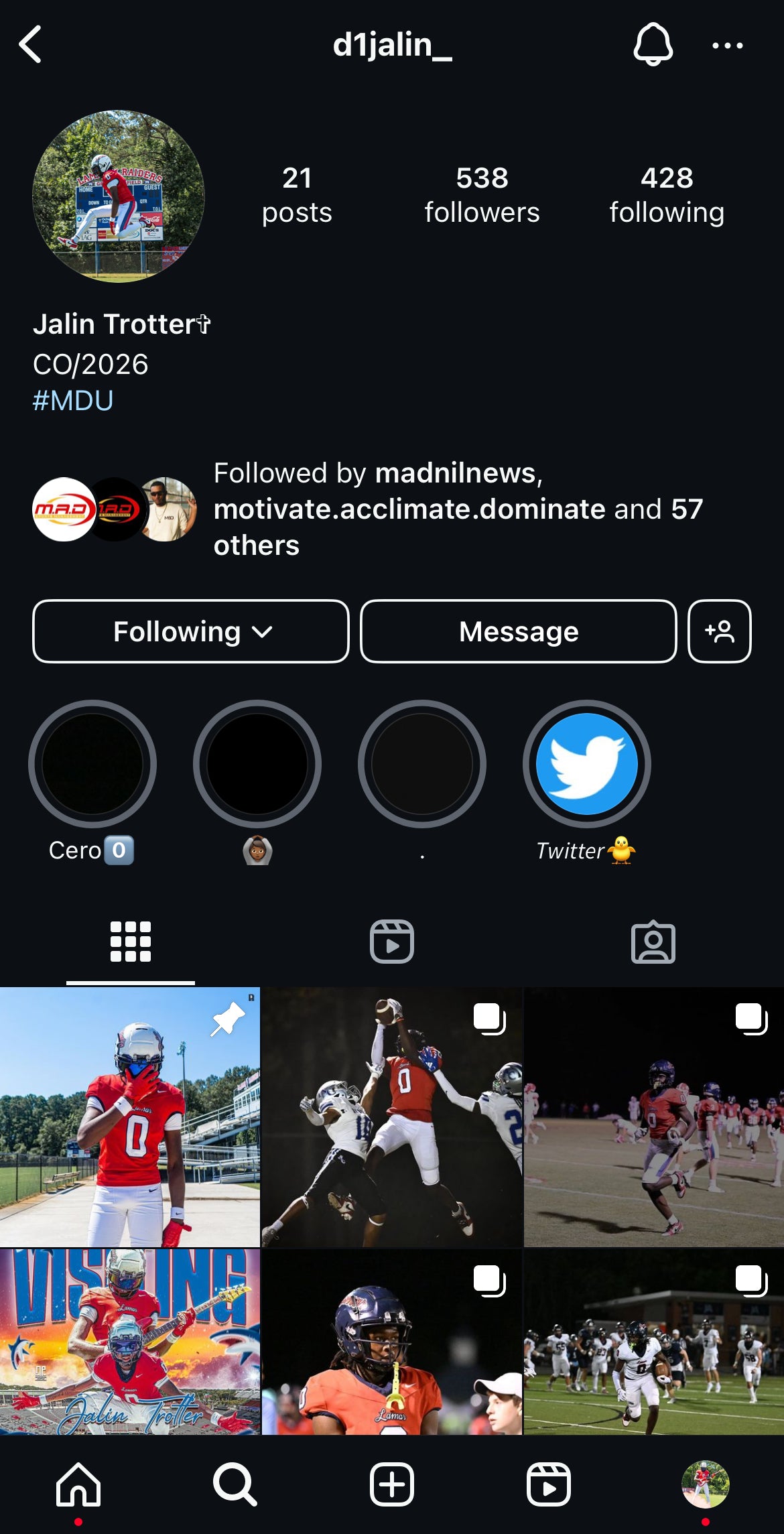The image size is (784, 1534).
Task: Open the Twitter story highlight
Action: coord(586,764)
